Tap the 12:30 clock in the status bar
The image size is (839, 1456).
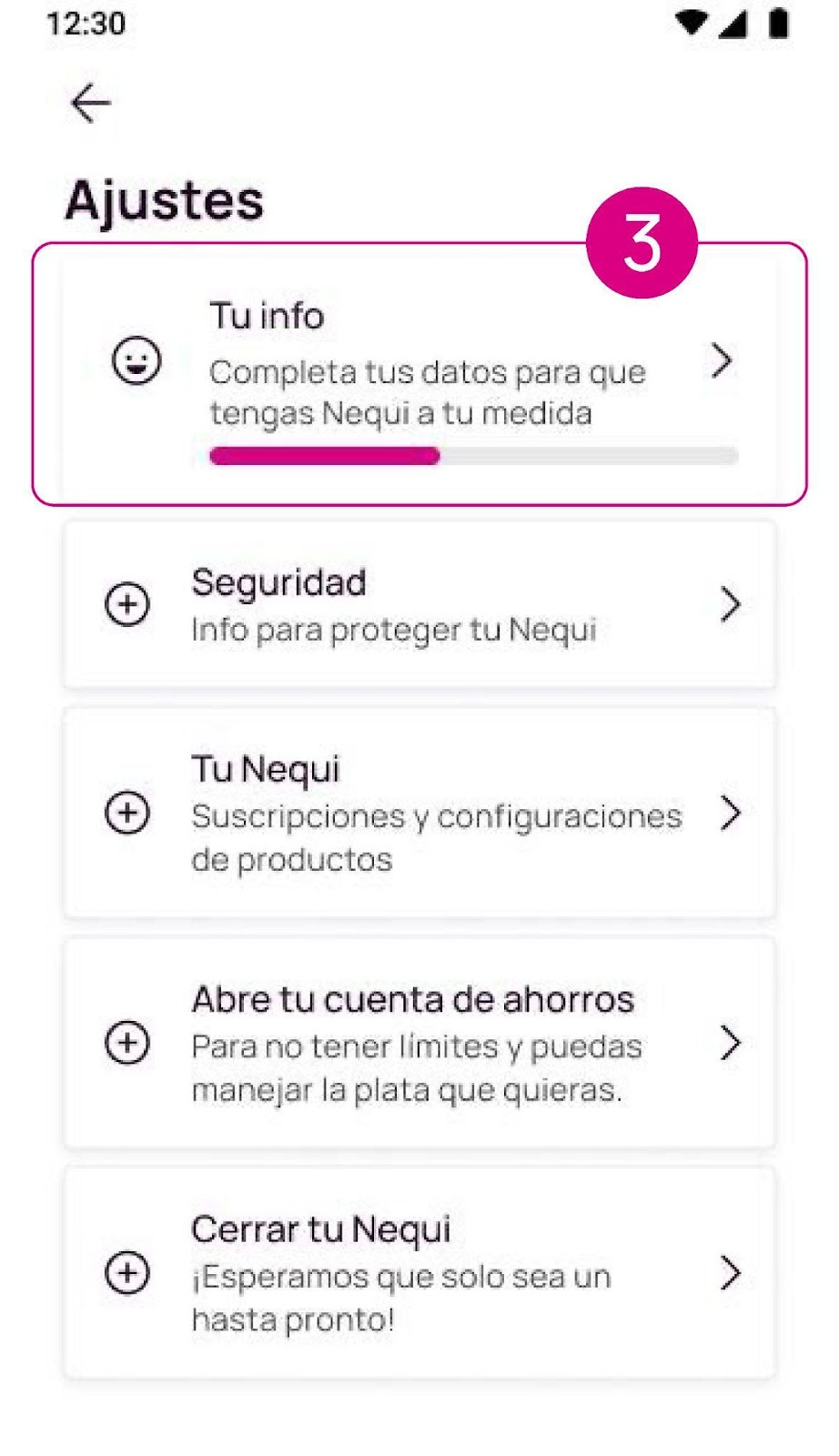[86, 23]
